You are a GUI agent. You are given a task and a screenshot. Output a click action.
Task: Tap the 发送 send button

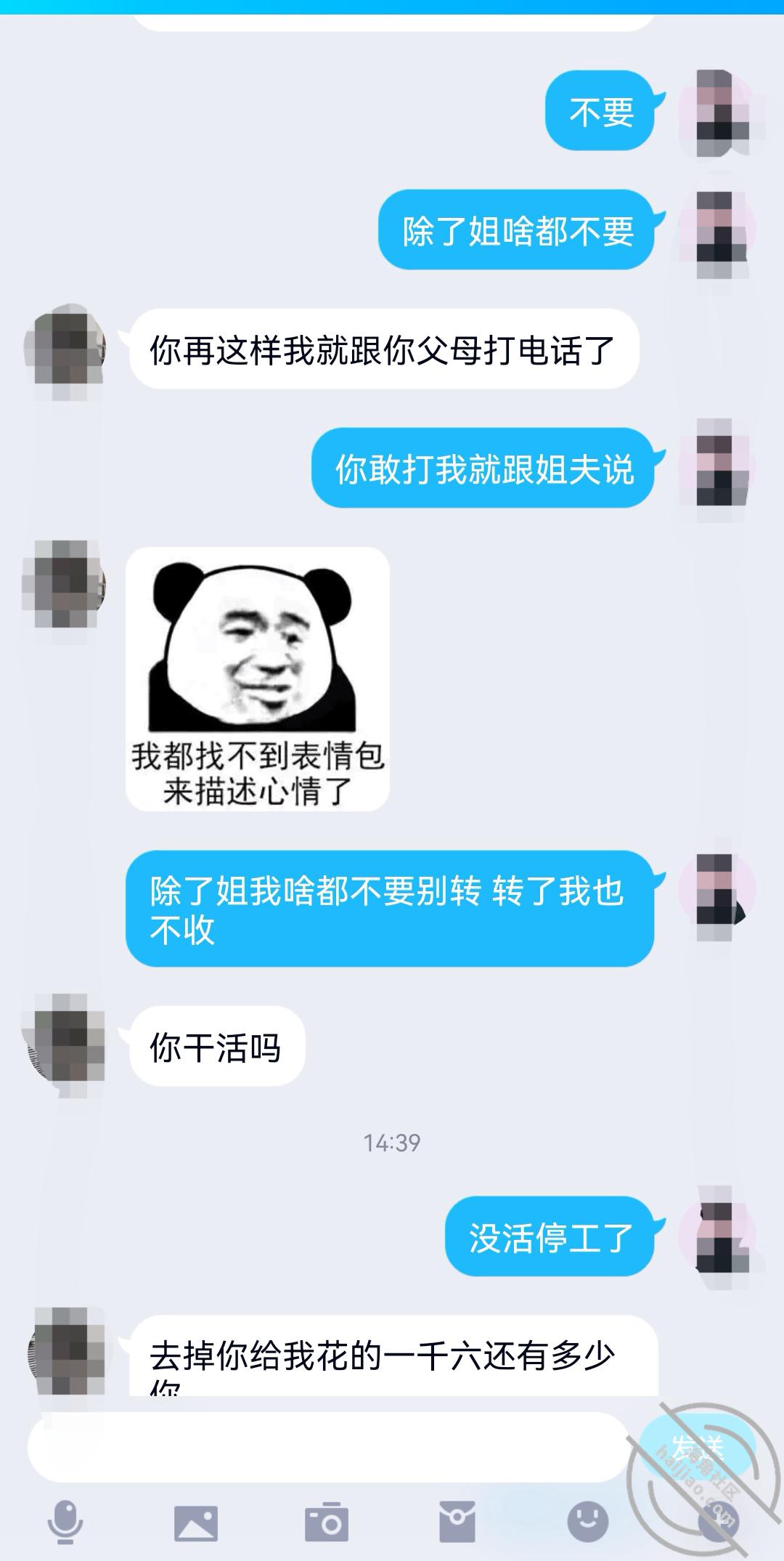(697, 1448)
